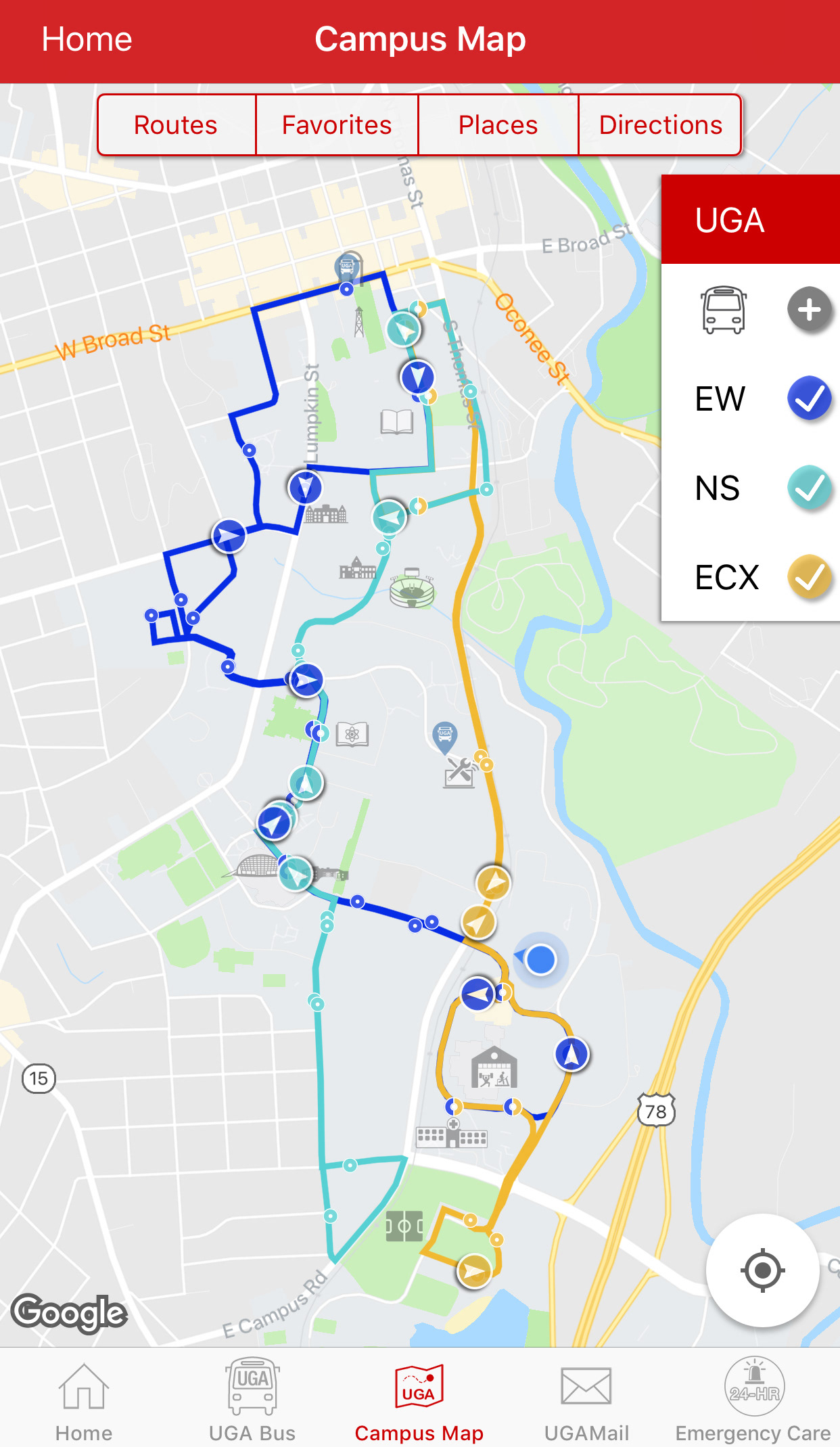Uncheck the EW route
This screenshot has height=1447, width=840.
pos(809,398)
